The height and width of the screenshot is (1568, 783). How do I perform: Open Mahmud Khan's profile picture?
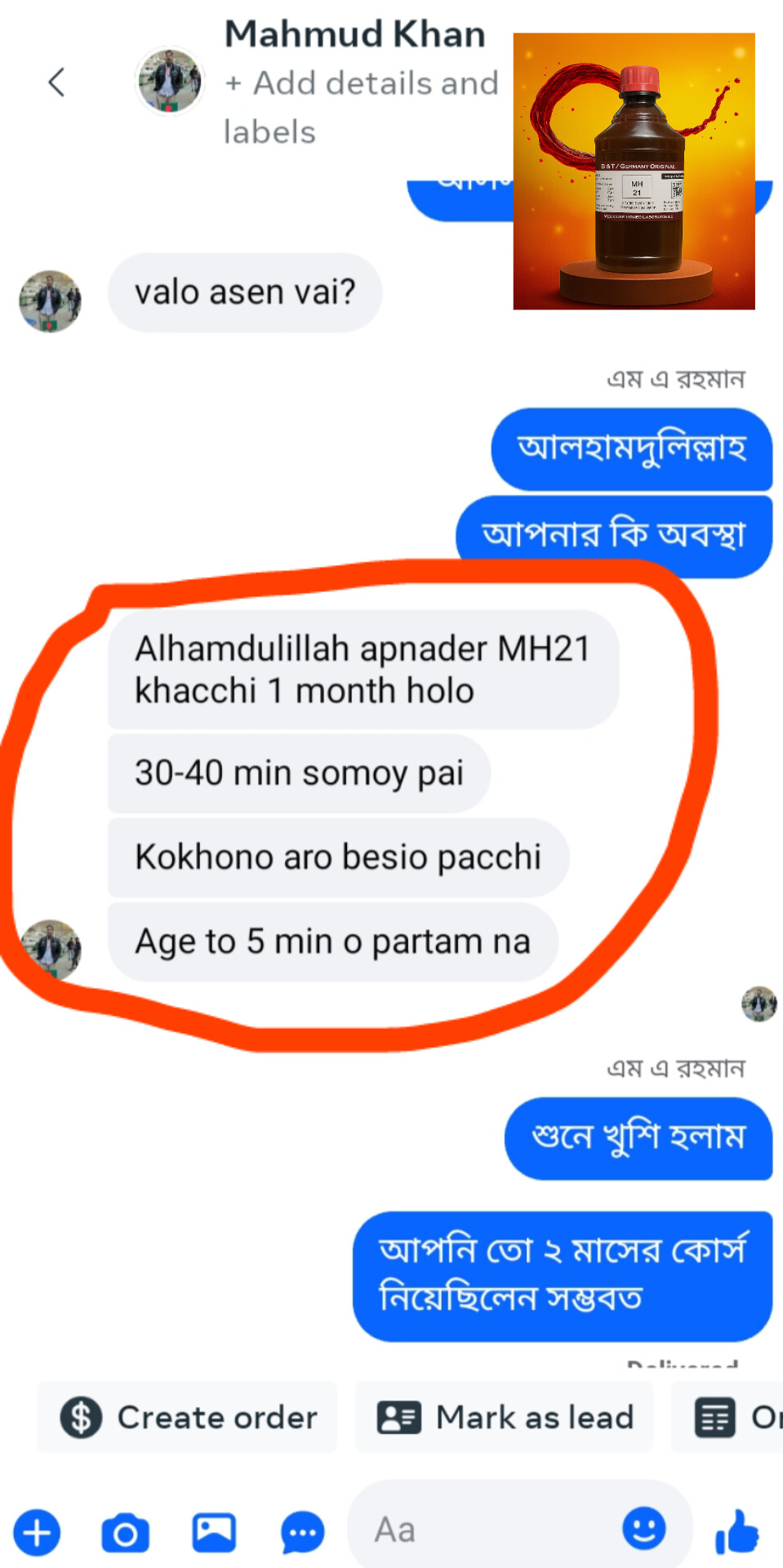tap(169, 80)
